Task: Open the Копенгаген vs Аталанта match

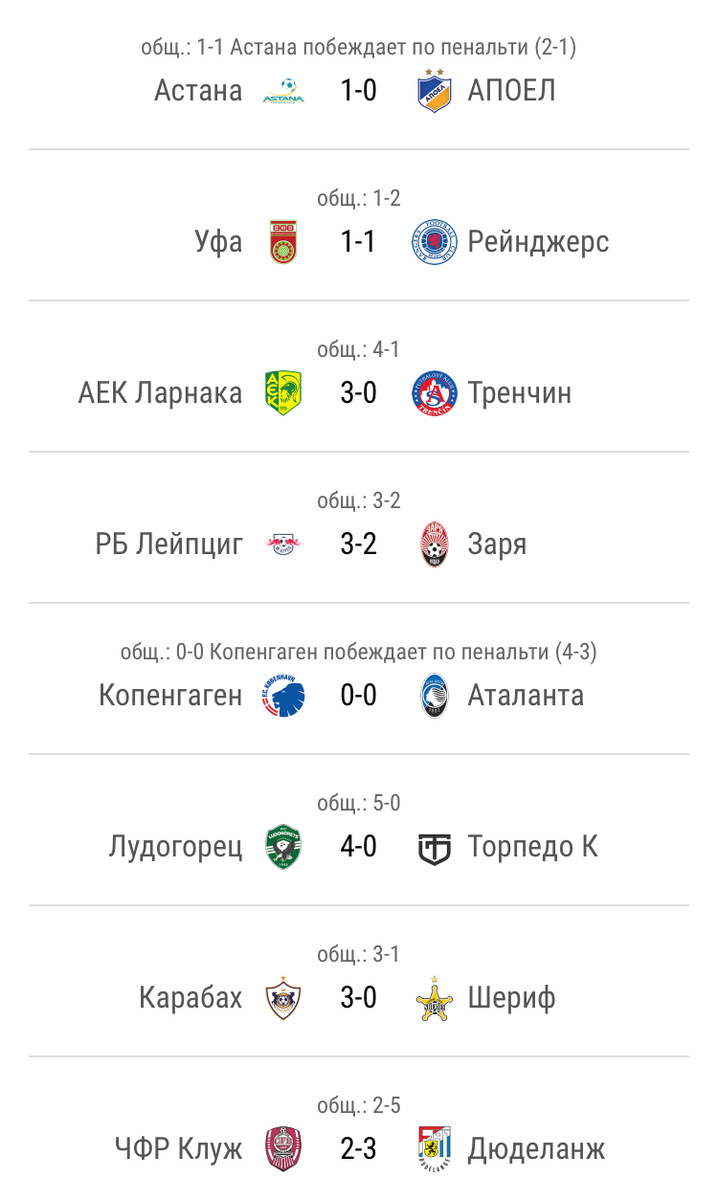Action: coord(358,695)
